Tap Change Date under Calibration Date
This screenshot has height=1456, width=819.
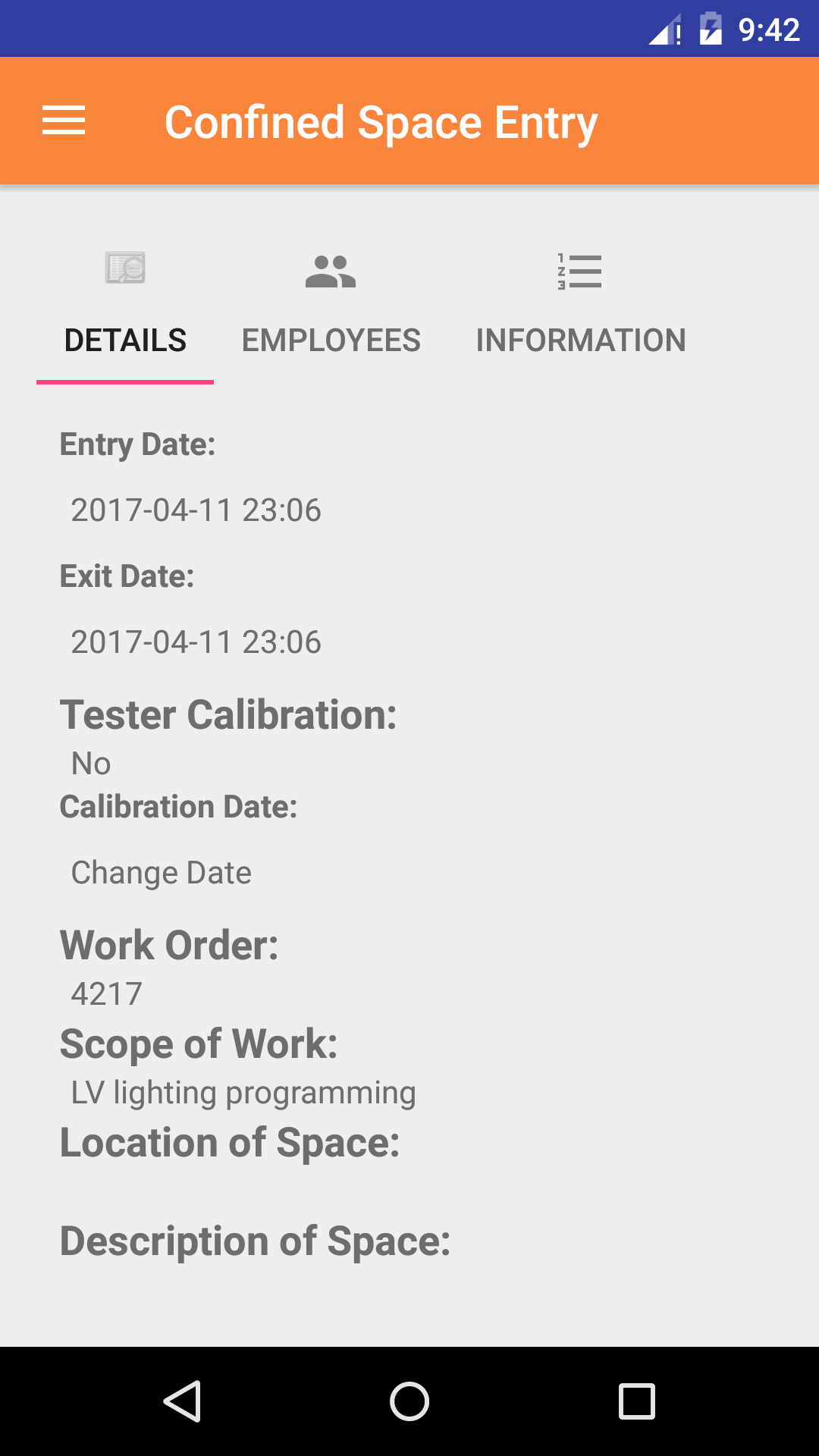[x=161, y=873]
